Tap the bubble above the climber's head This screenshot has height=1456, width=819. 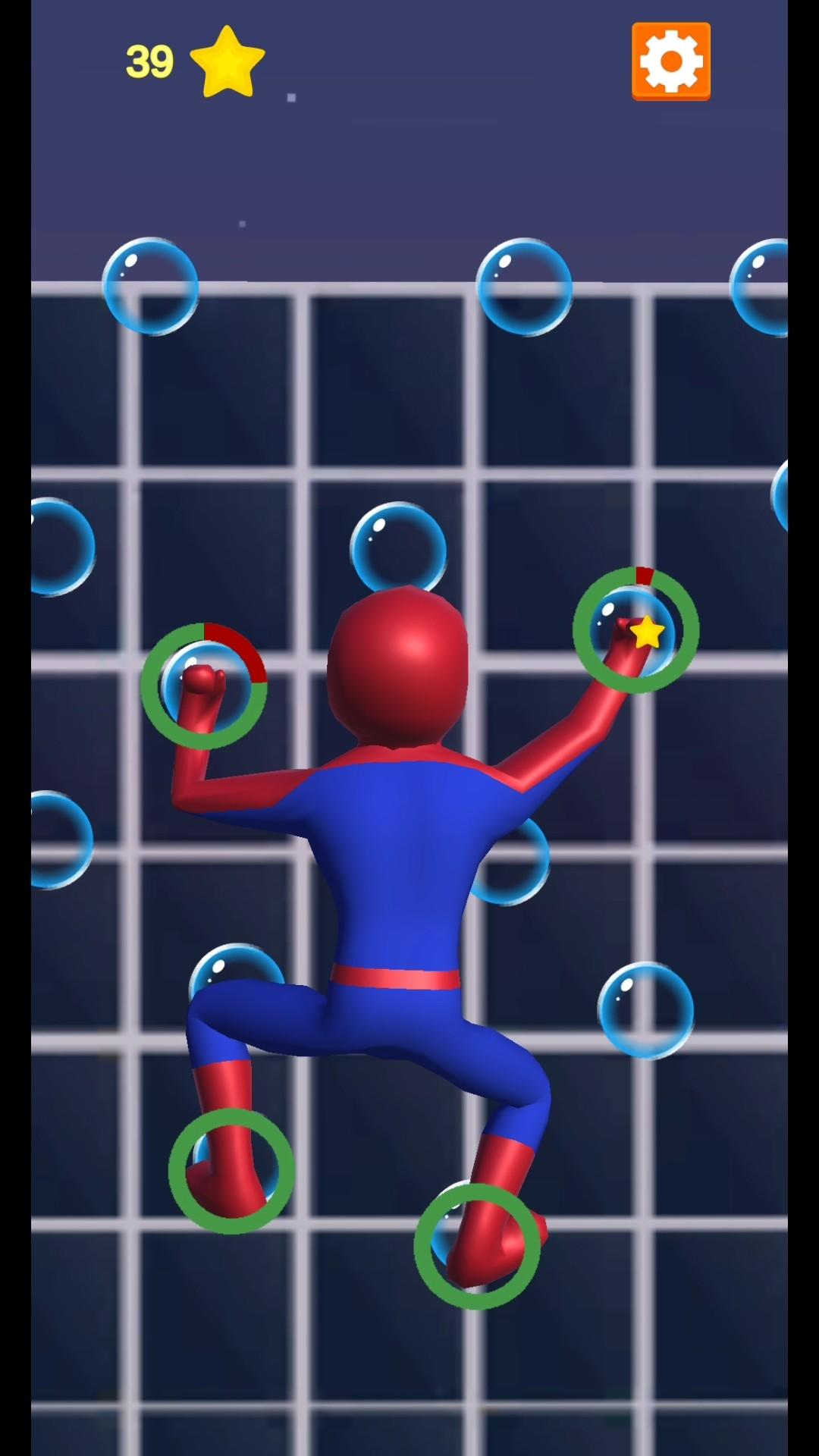click(x=398, y=548)
